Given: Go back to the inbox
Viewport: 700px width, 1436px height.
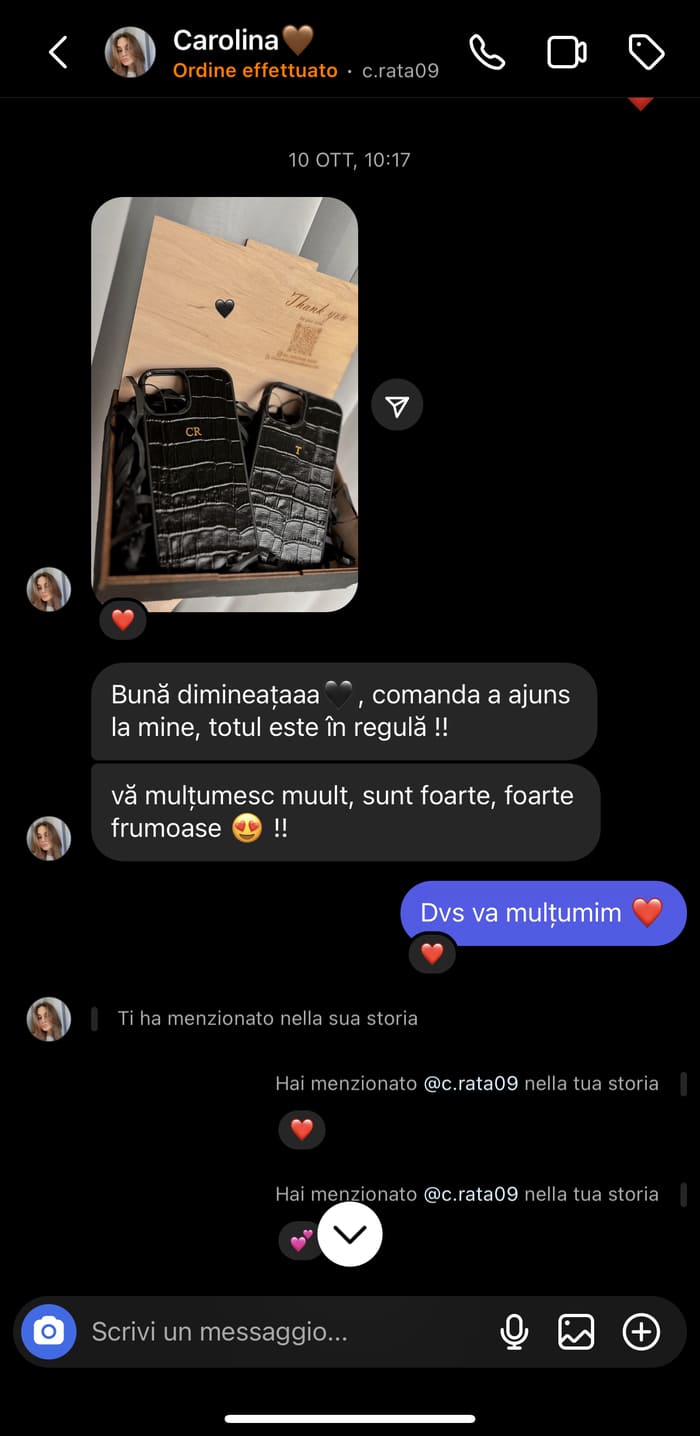Looking at the screenshot, I should click(58, 53).
